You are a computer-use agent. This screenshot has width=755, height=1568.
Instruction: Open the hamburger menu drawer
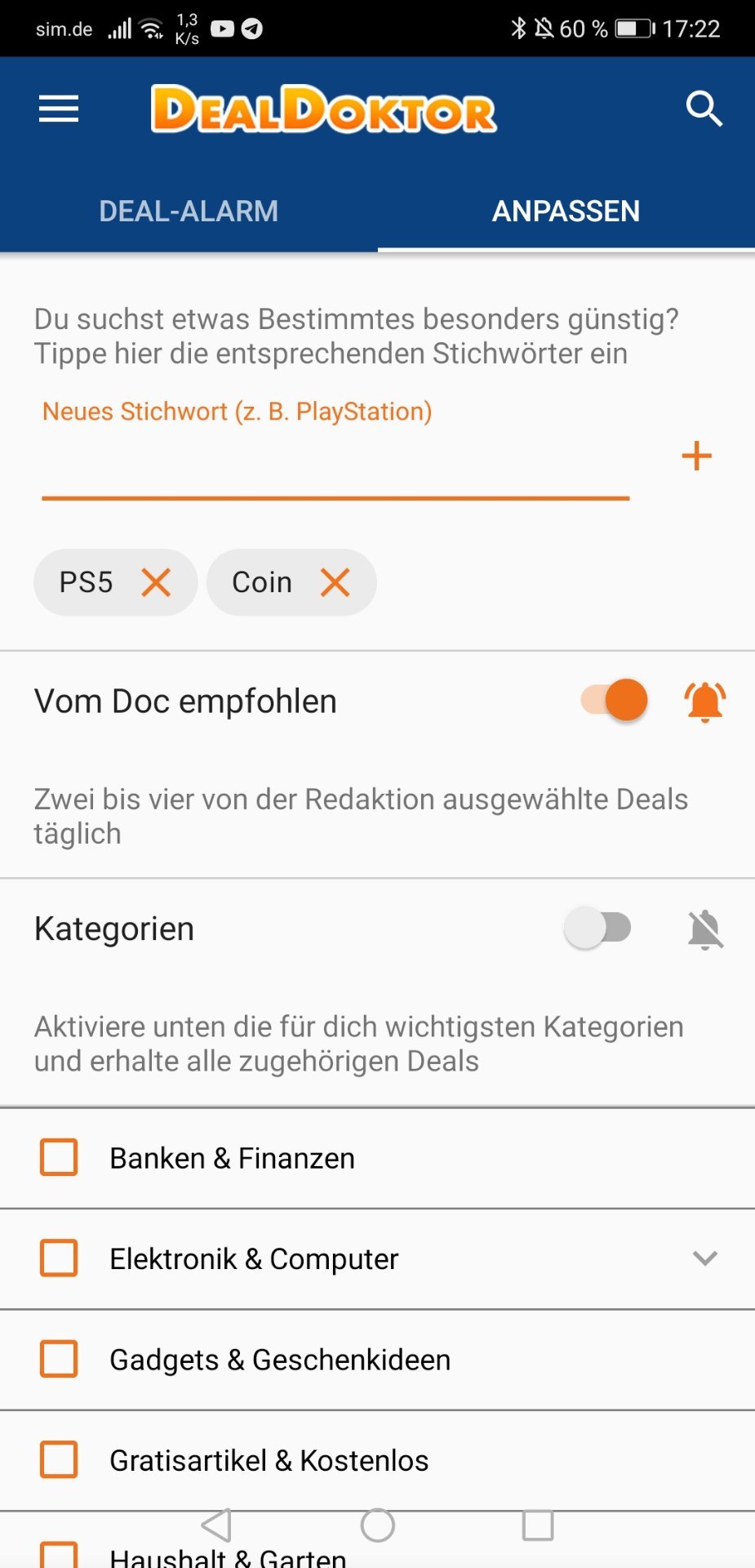(x=59, y=109)
